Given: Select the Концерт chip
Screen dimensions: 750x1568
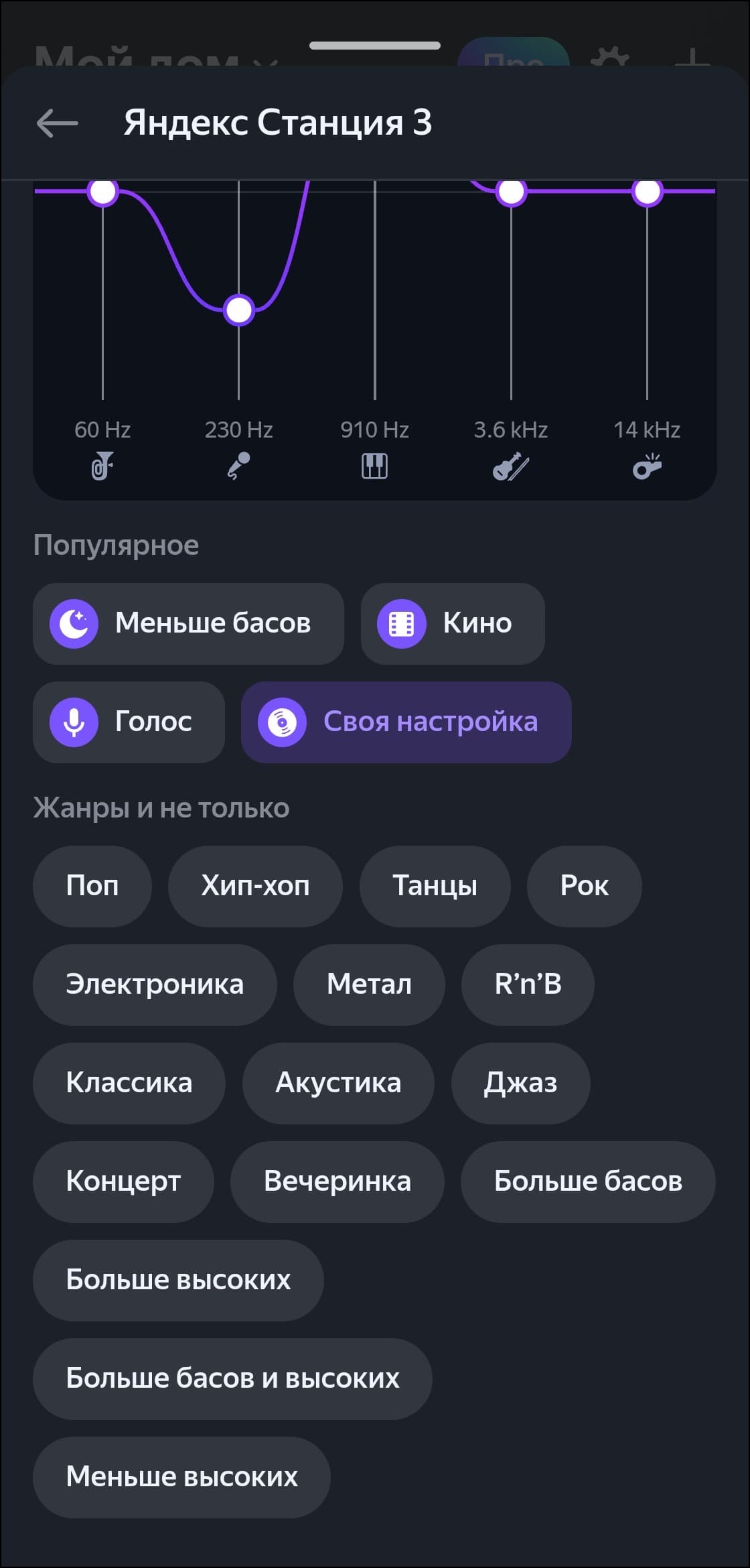Looking at the screenshot, I should 123,1181.
